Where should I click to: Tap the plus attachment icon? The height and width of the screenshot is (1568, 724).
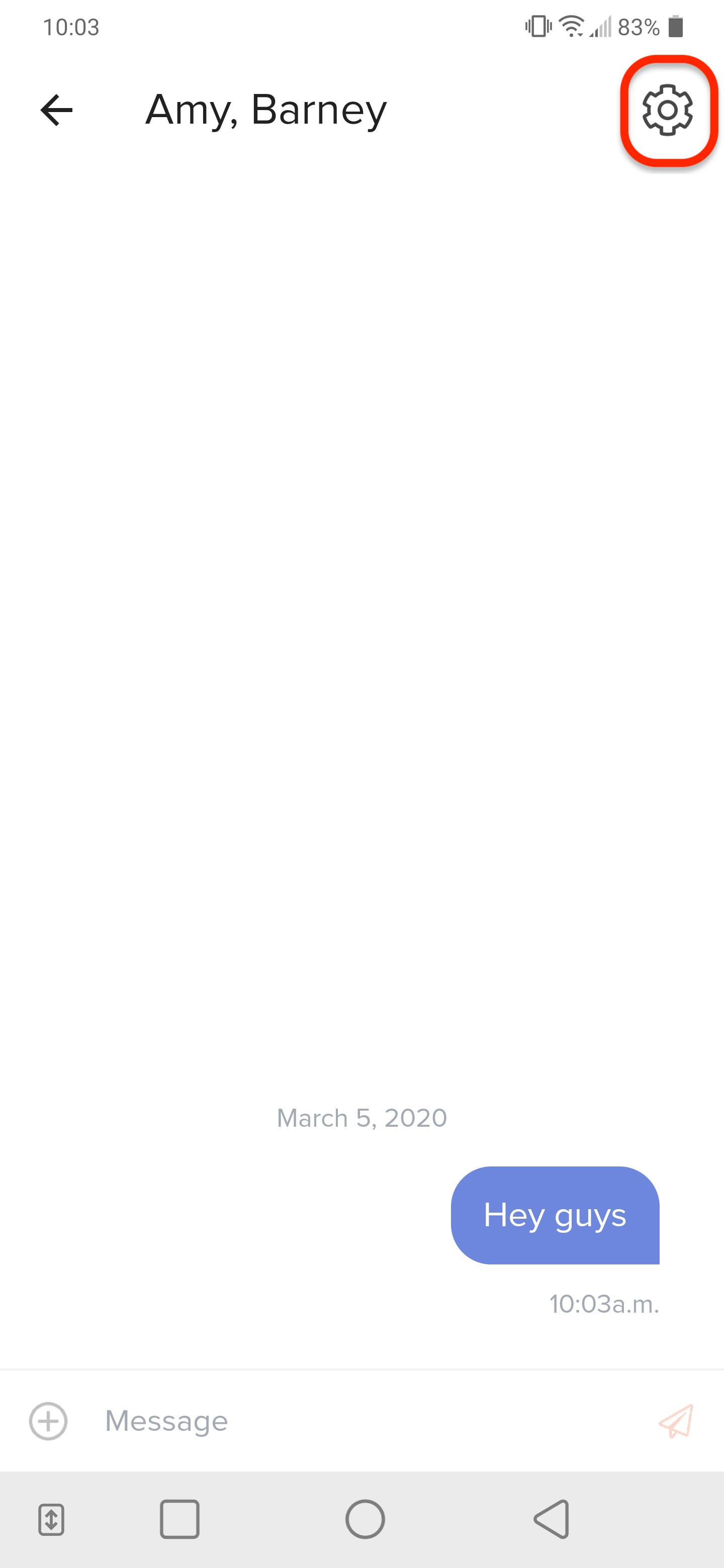click(48, 1421)
